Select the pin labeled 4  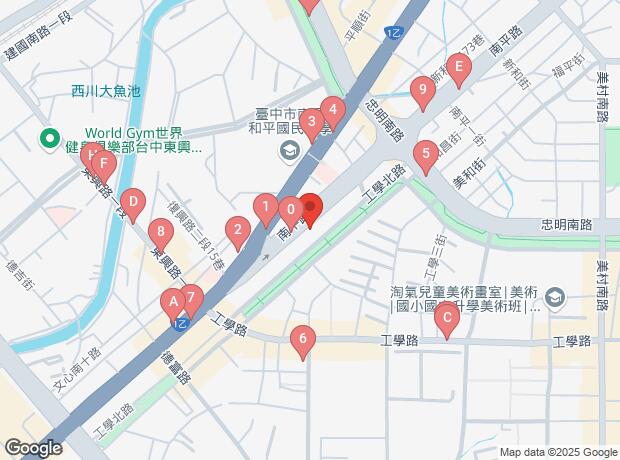[332, 110]
